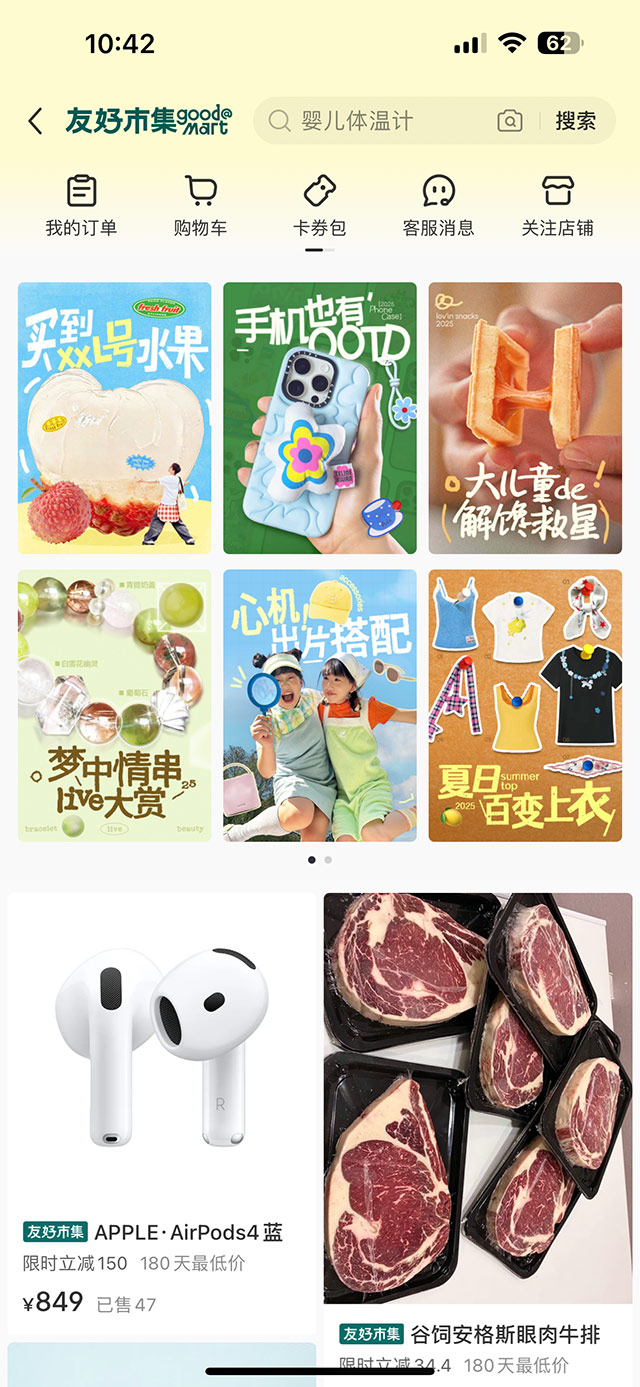Open the 购物车 shopping cart

200,206
